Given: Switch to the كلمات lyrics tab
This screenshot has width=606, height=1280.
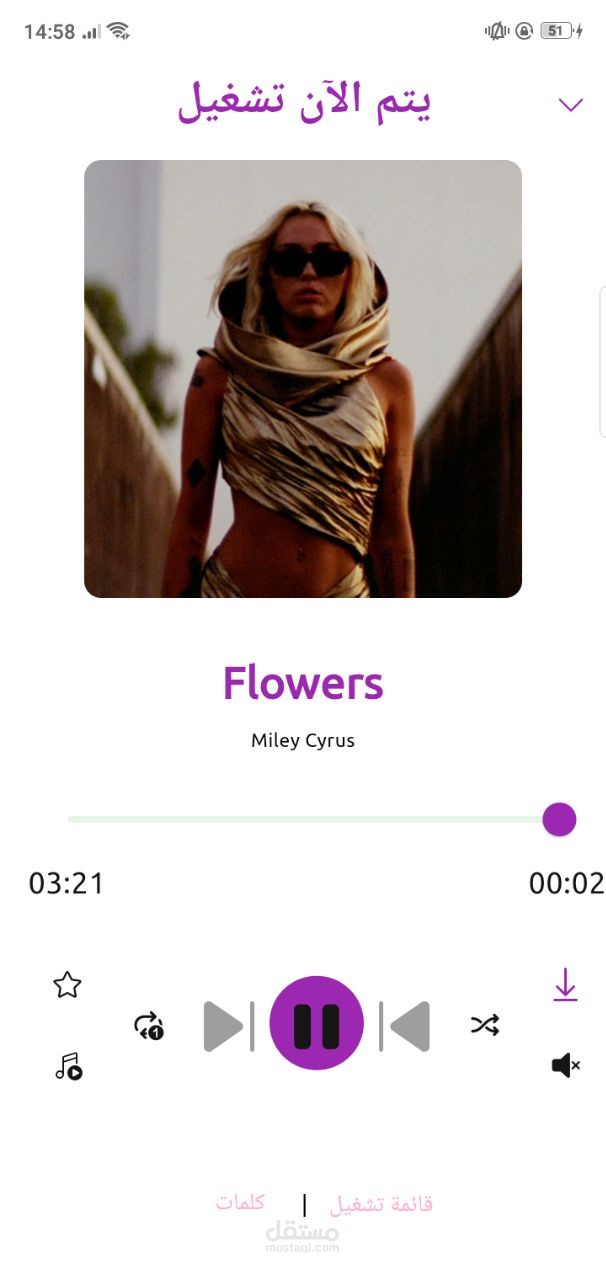Looking at the screenshot, I should pos(240,1203).
